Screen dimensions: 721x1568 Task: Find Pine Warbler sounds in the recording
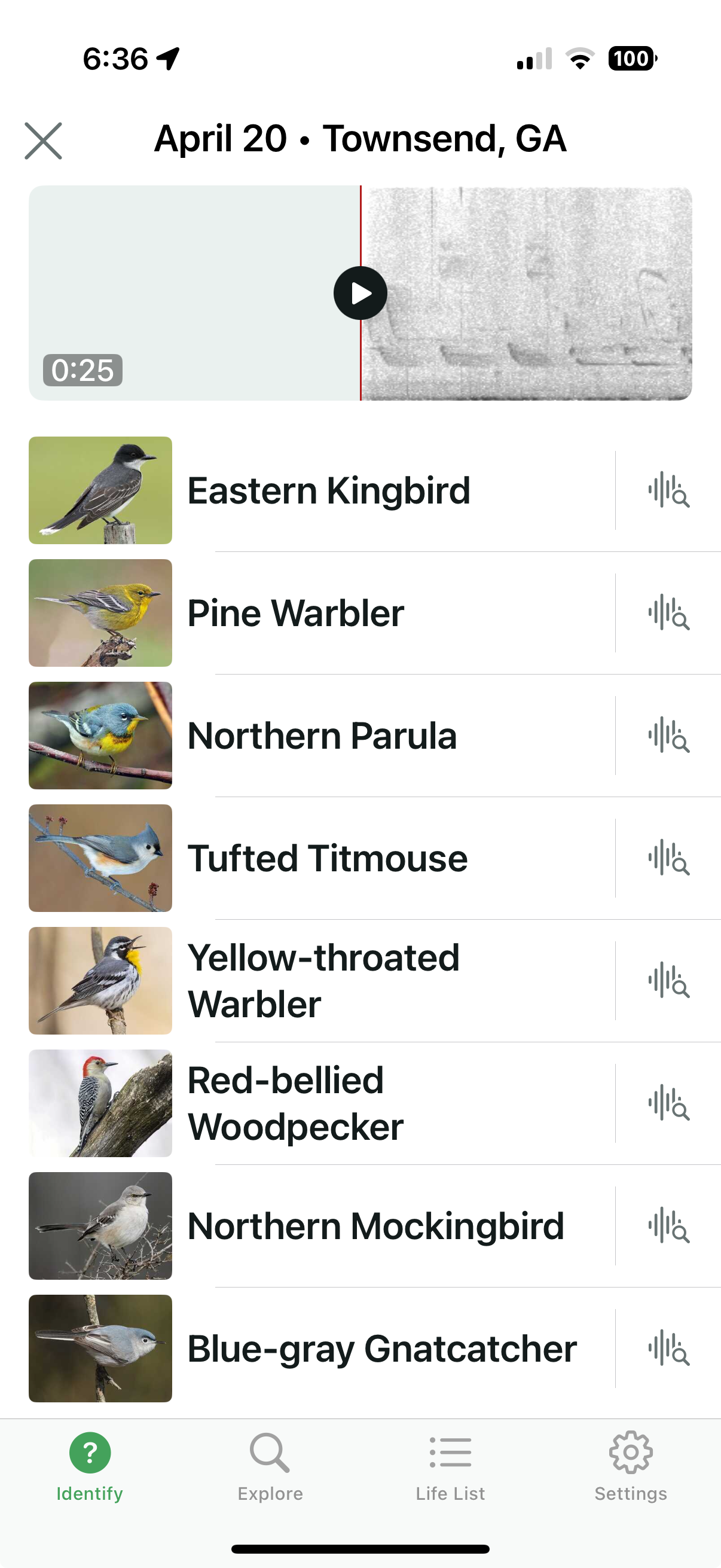[668, 613]
